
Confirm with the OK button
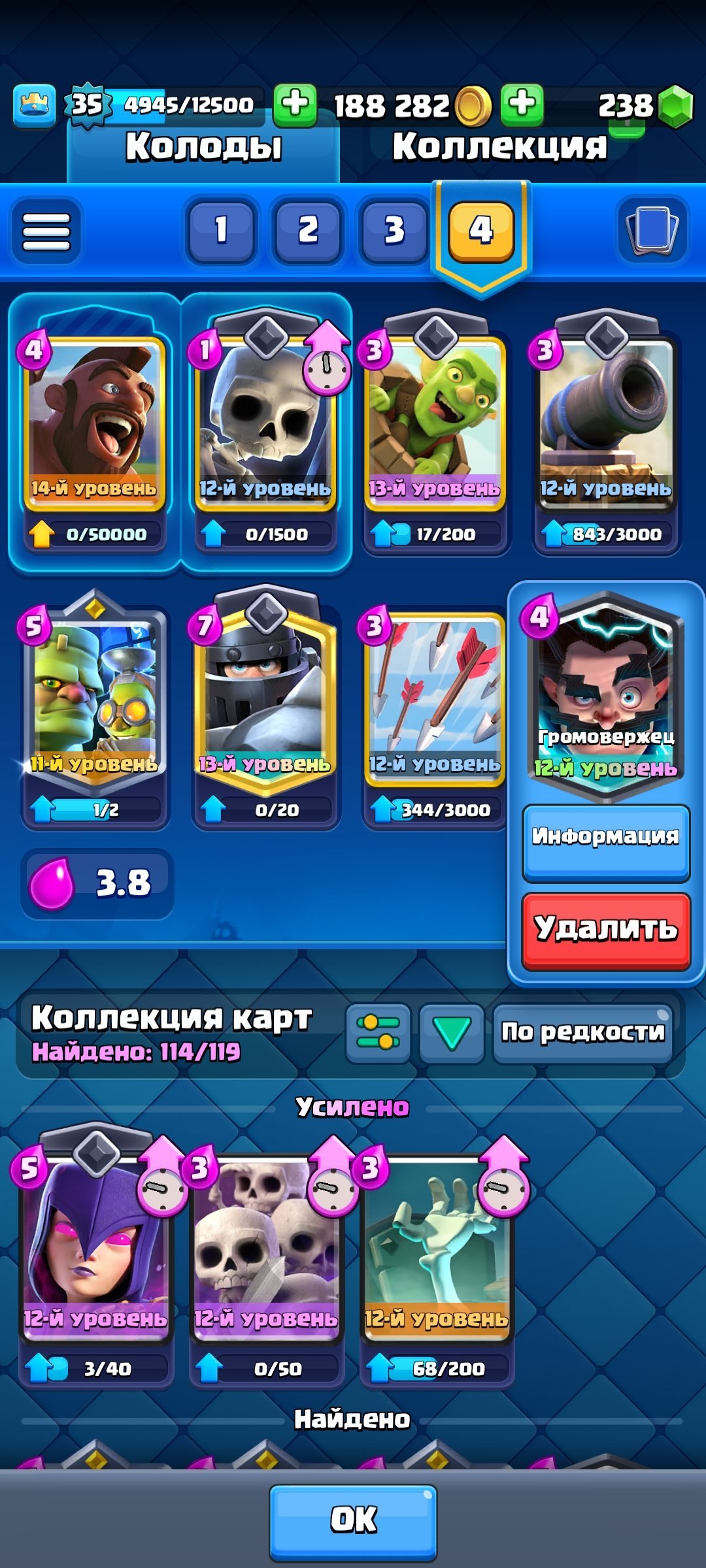pos(353,1520)
